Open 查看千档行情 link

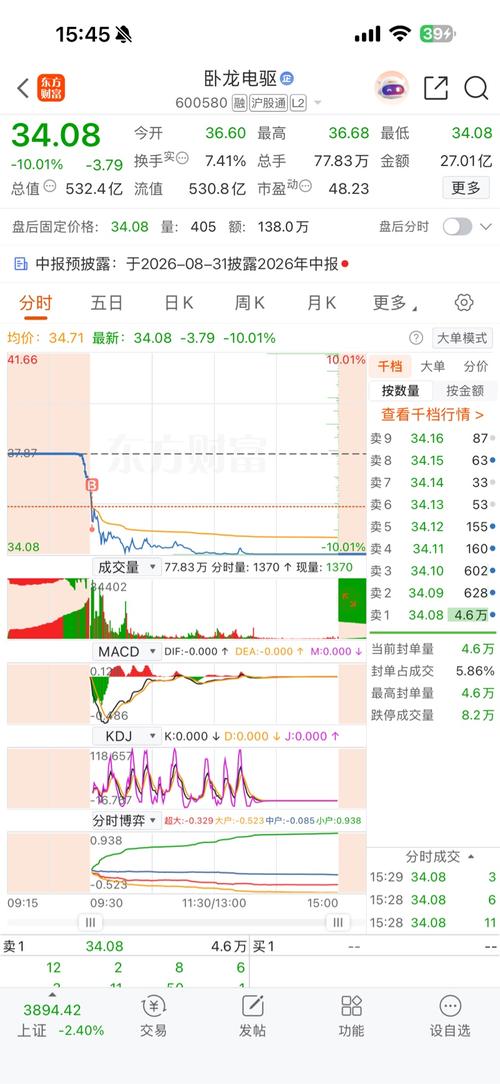pyautogui.click(x=432, y=415)
